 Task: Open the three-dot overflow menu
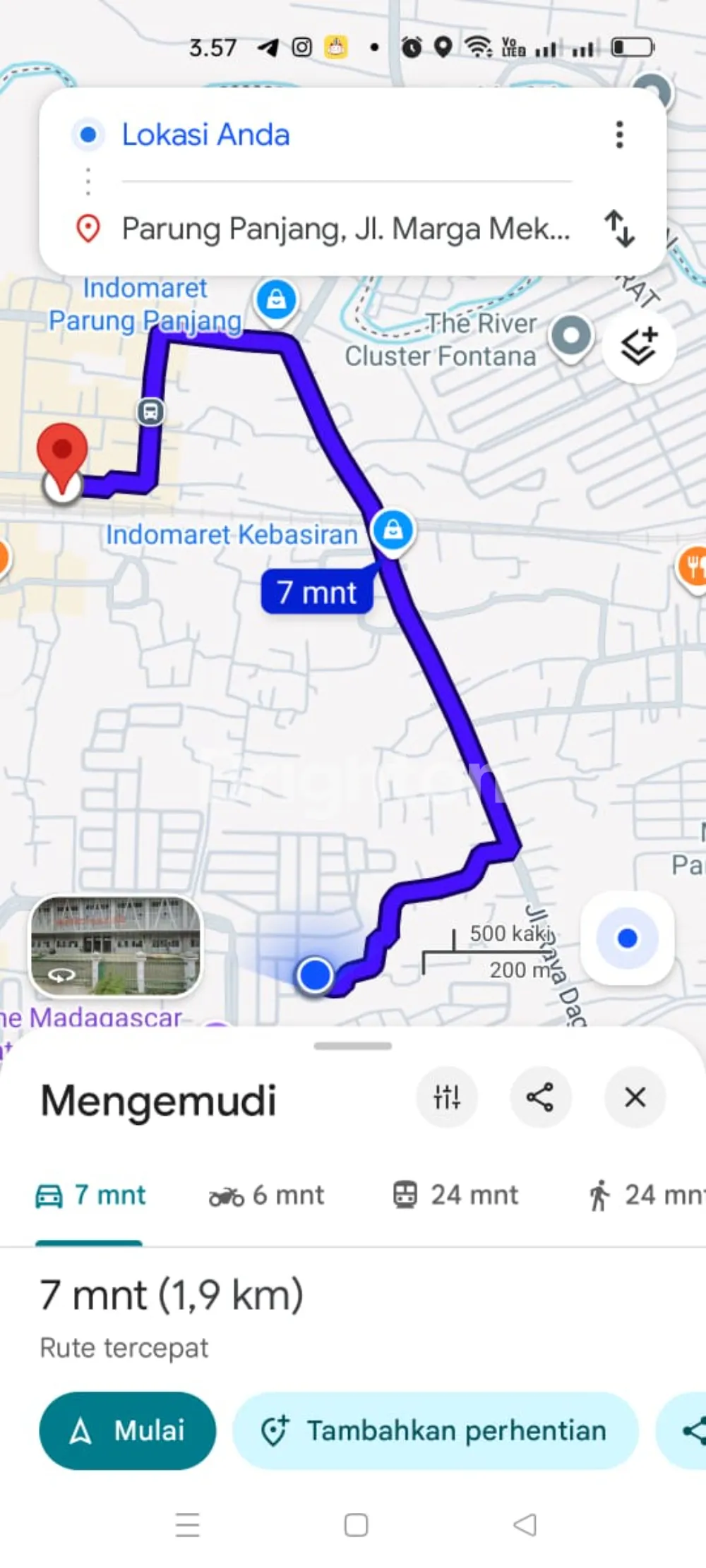[x=619, y=134]
